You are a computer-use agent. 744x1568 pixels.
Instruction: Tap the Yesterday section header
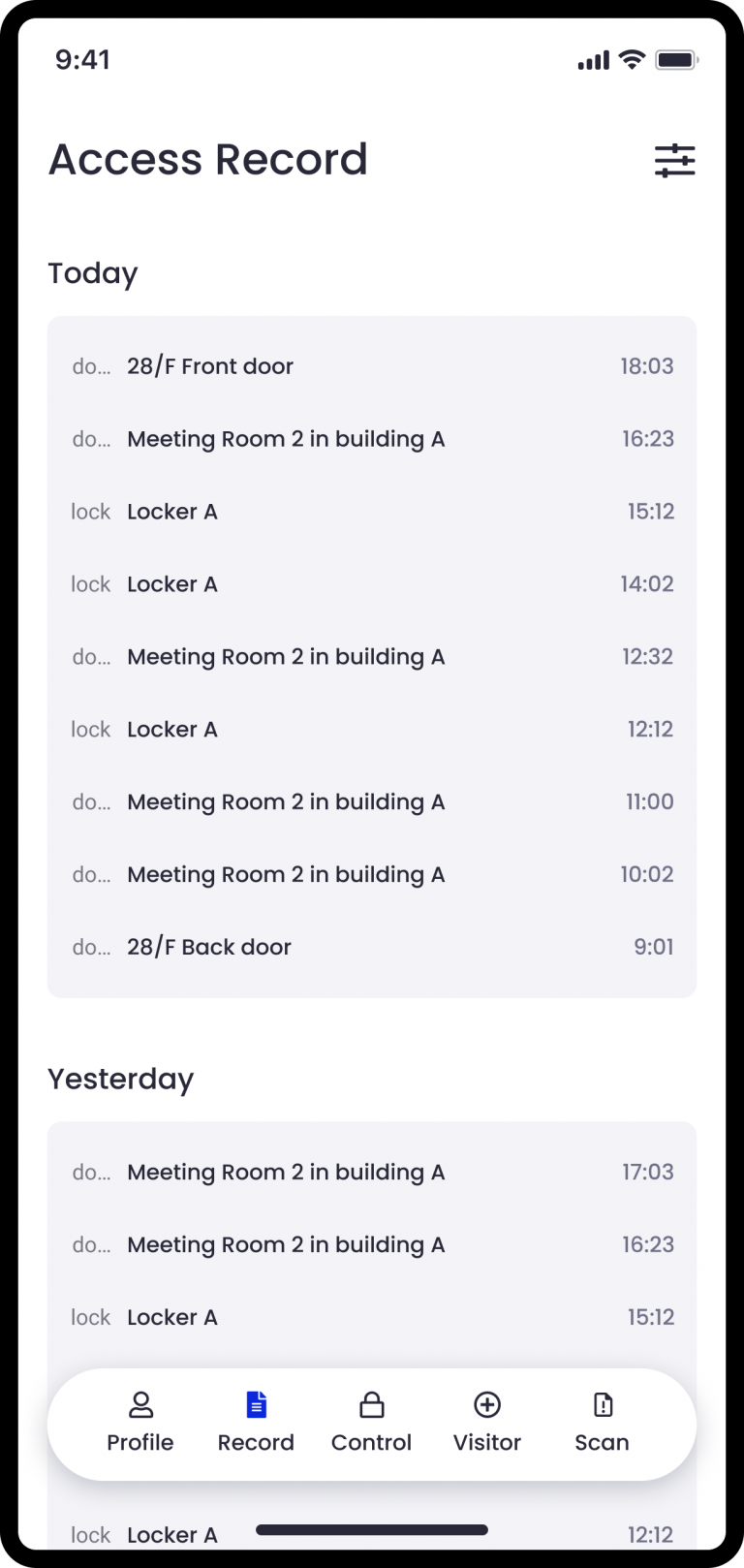(121, 1079)
